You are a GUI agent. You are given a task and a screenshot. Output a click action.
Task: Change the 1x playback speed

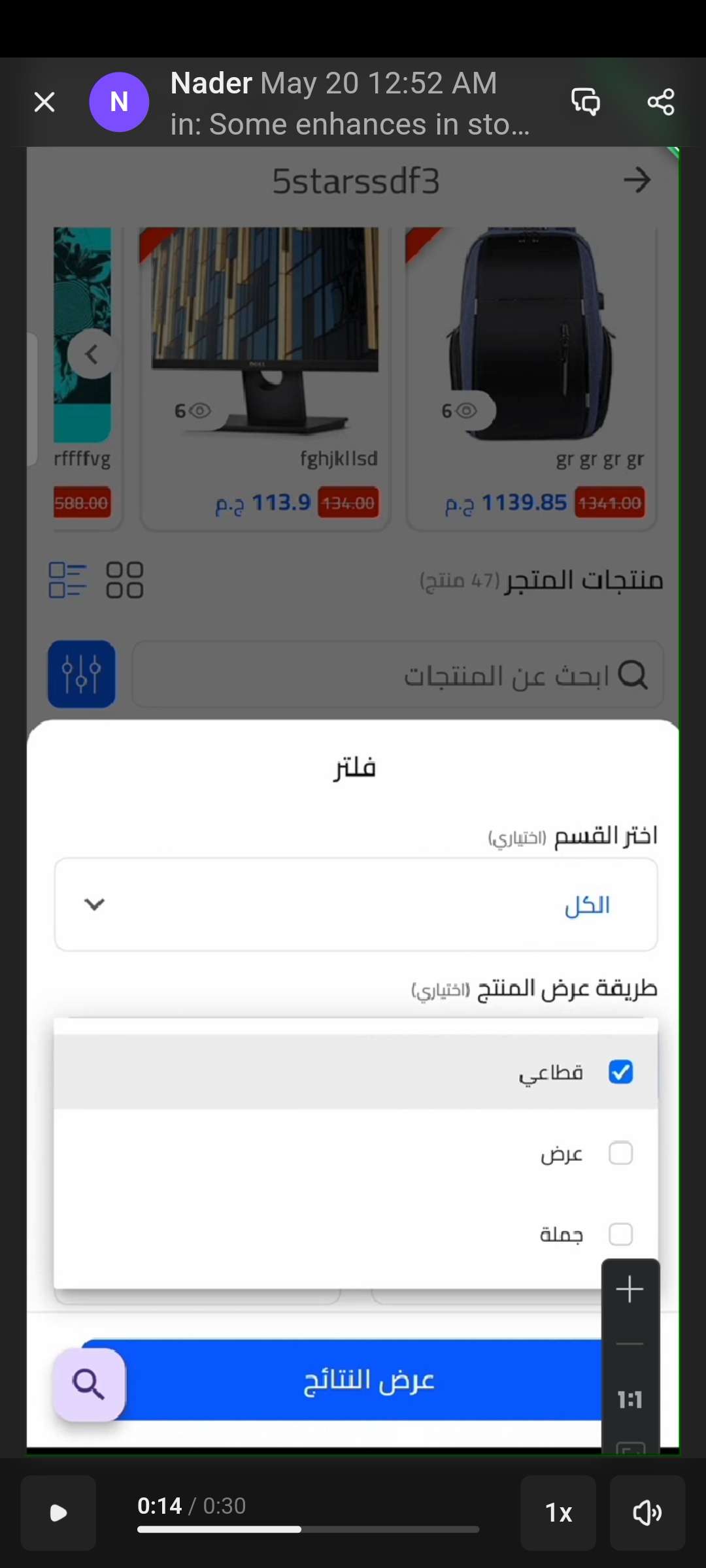pyautogui.click(x=558, y=1512)
